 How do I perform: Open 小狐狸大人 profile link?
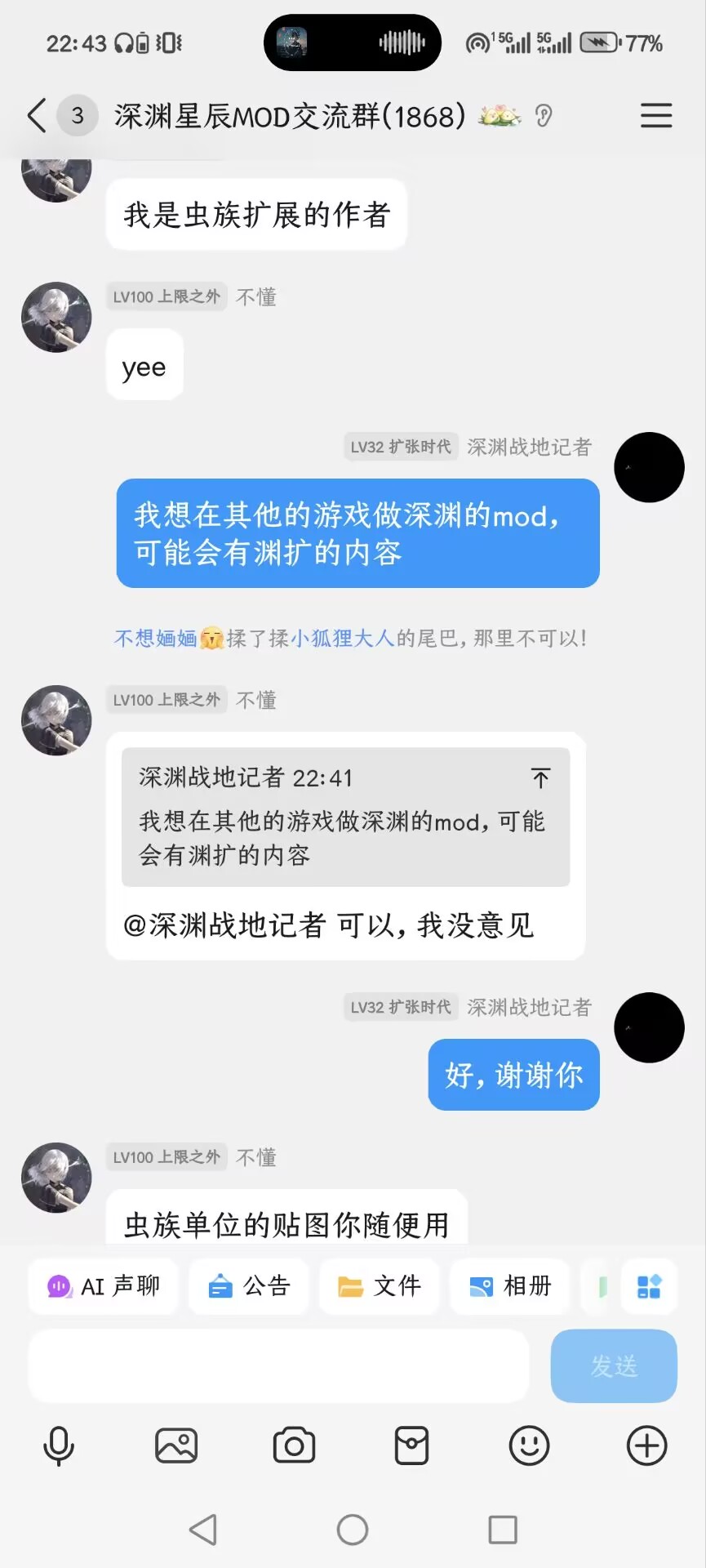coord(343,639)
